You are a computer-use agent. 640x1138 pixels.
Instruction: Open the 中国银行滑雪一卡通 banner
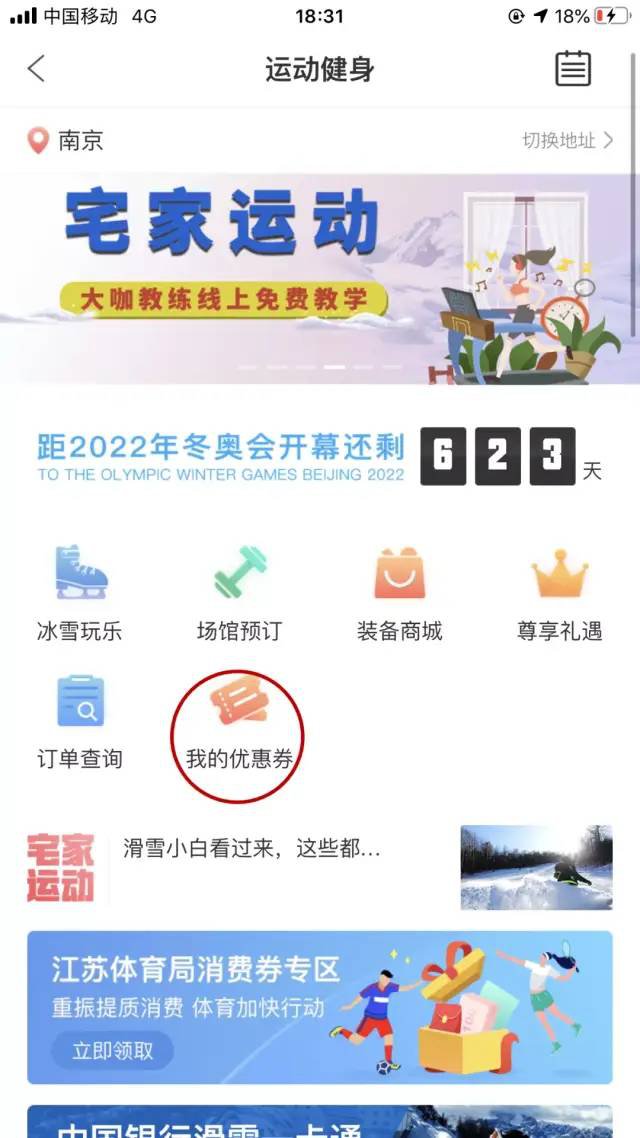coord(320,1122)
